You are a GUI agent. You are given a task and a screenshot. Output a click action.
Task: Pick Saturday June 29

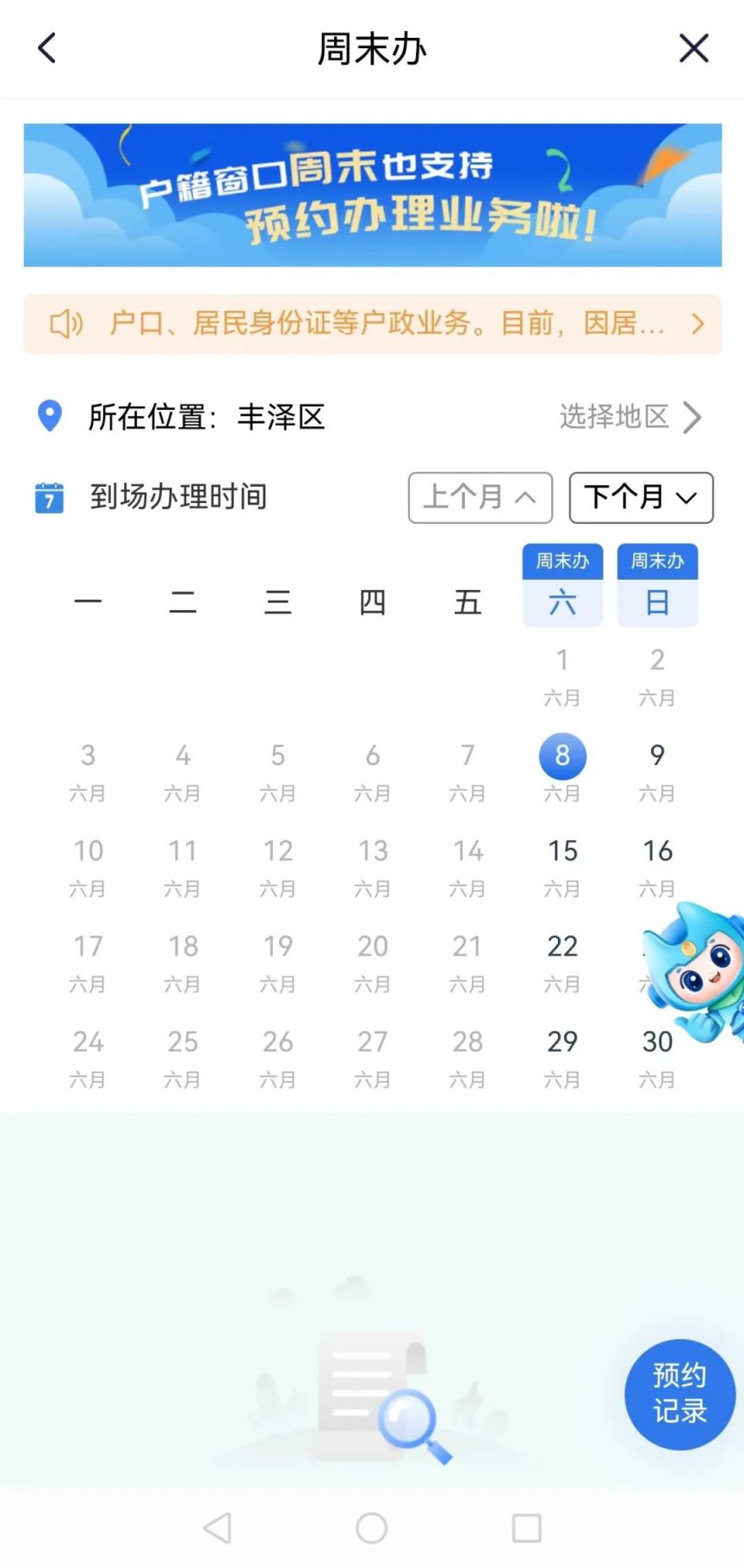pyautogui.click(x=562, y=1043)
